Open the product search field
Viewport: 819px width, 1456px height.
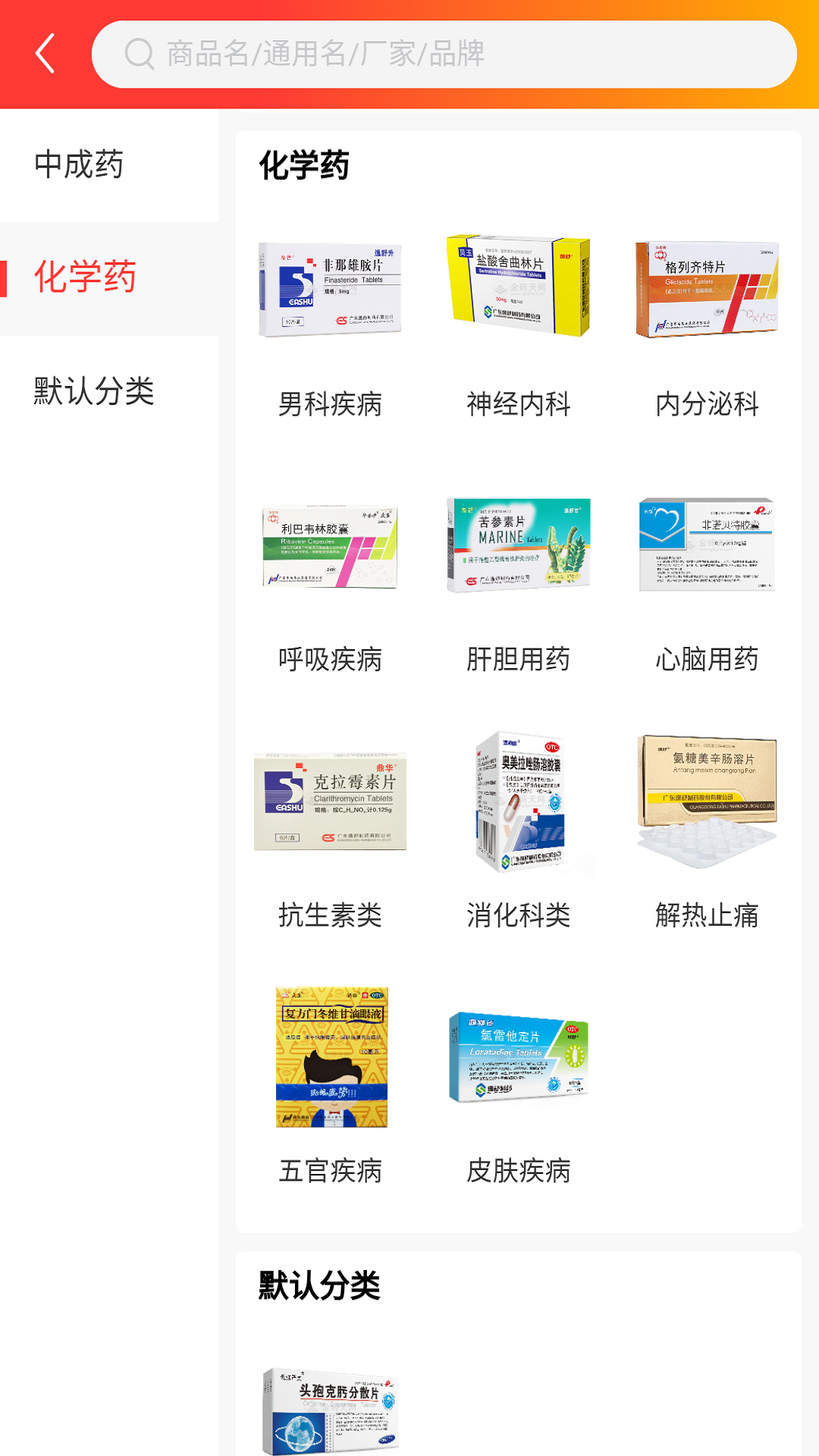(x=444, y=54)
